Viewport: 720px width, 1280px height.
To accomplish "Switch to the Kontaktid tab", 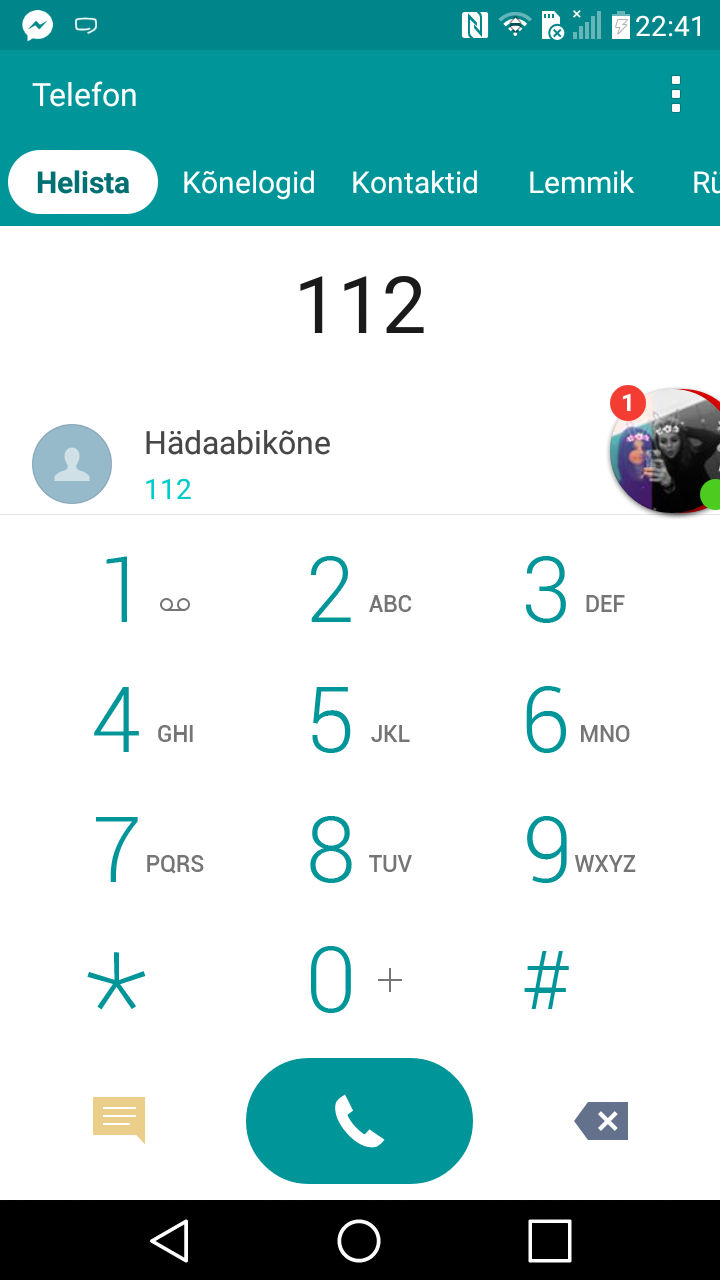I will coord(415,183).
